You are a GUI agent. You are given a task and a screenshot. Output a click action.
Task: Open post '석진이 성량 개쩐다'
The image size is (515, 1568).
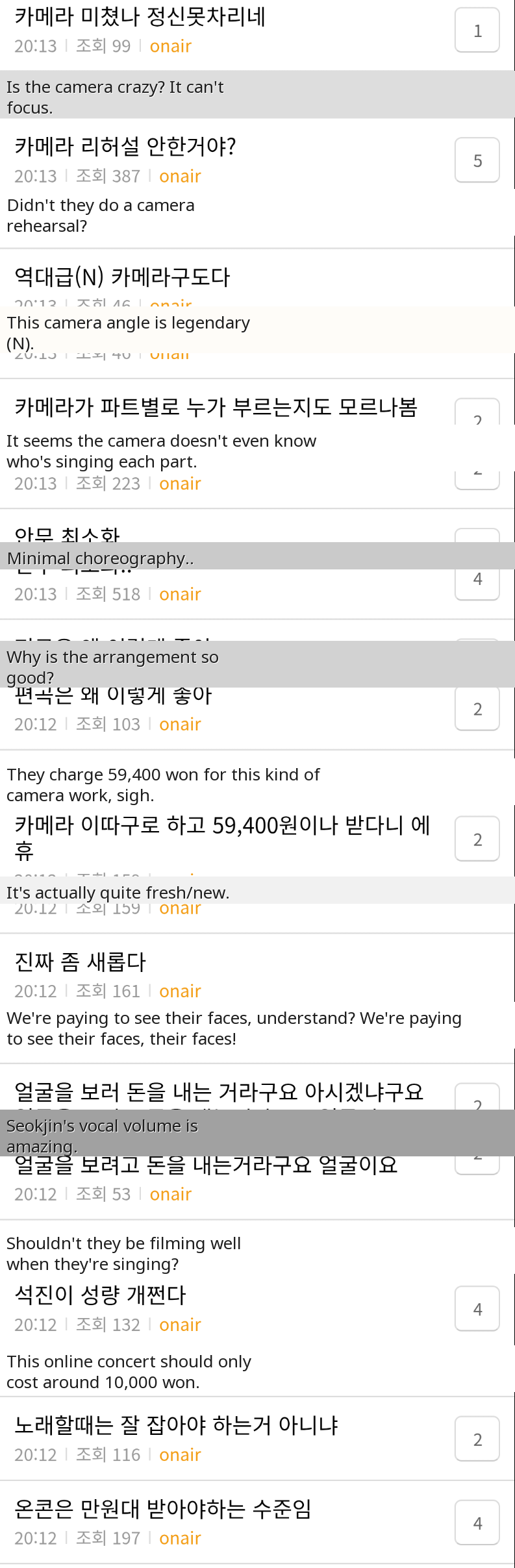pos(100,1295)
